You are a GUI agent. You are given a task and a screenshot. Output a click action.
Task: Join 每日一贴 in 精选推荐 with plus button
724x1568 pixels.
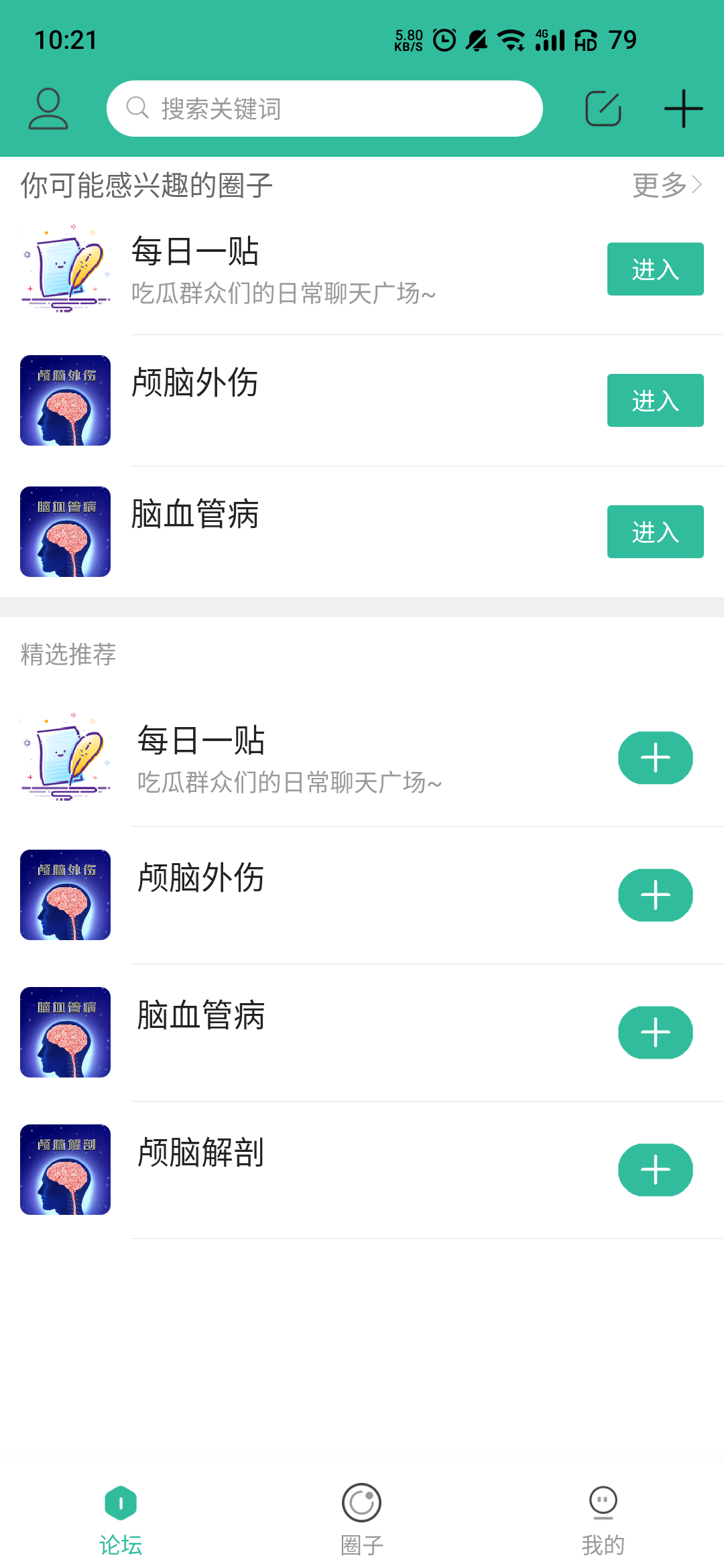pyautogui.click(x=655, y=758)
